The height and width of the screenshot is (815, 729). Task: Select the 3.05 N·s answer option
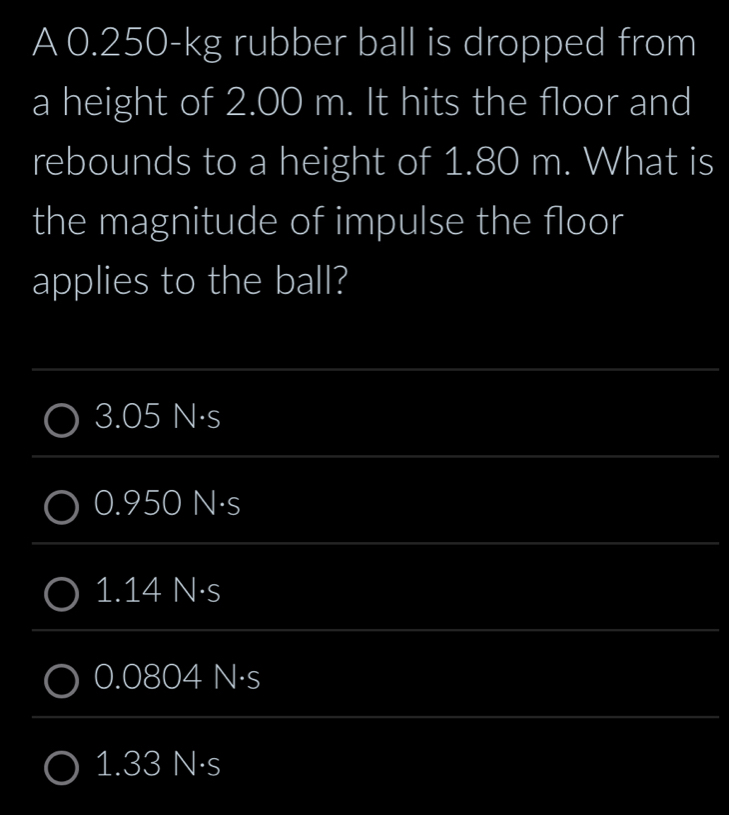(62, 420)
